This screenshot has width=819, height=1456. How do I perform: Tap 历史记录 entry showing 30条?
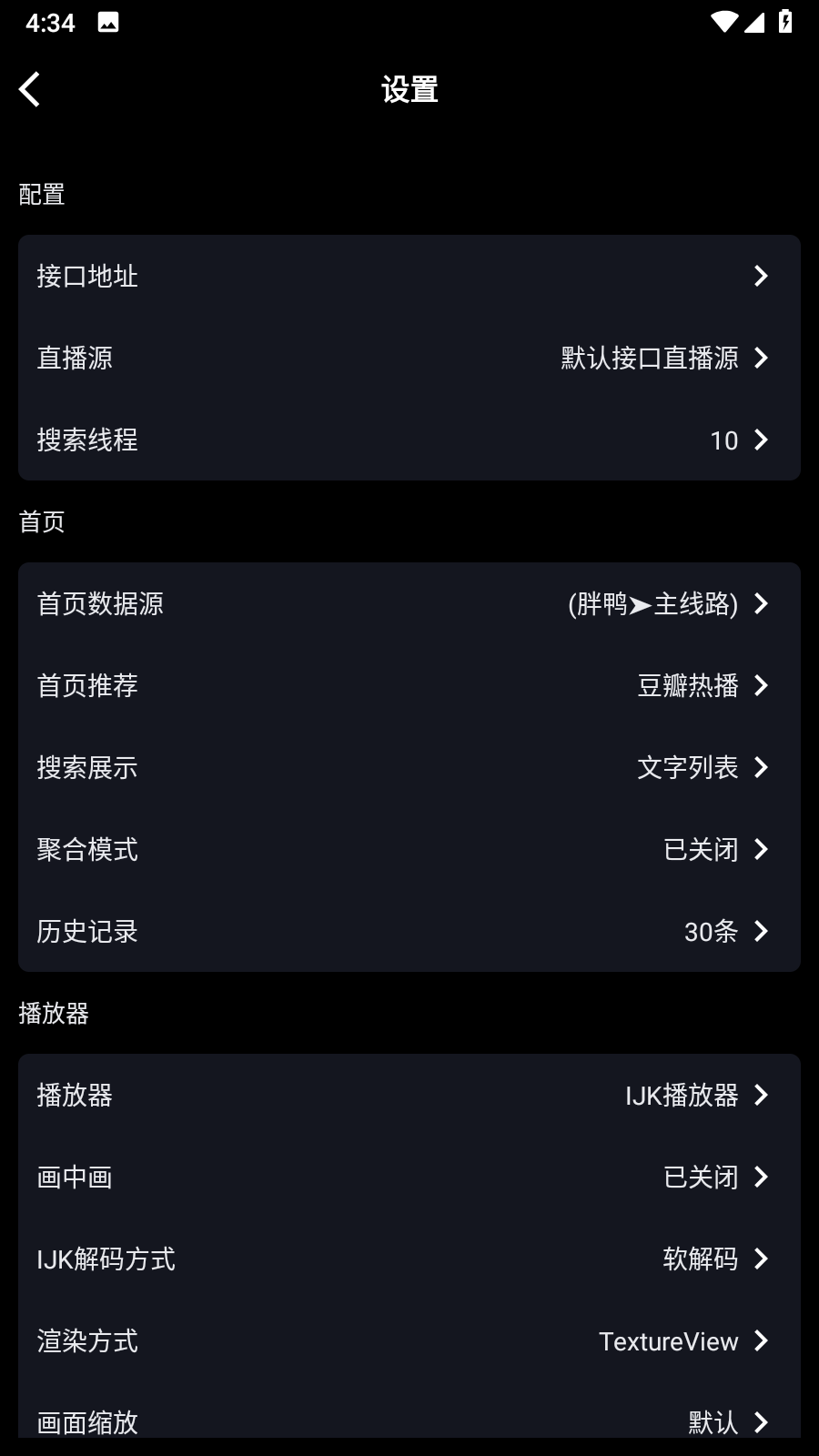tap(409, 931)
